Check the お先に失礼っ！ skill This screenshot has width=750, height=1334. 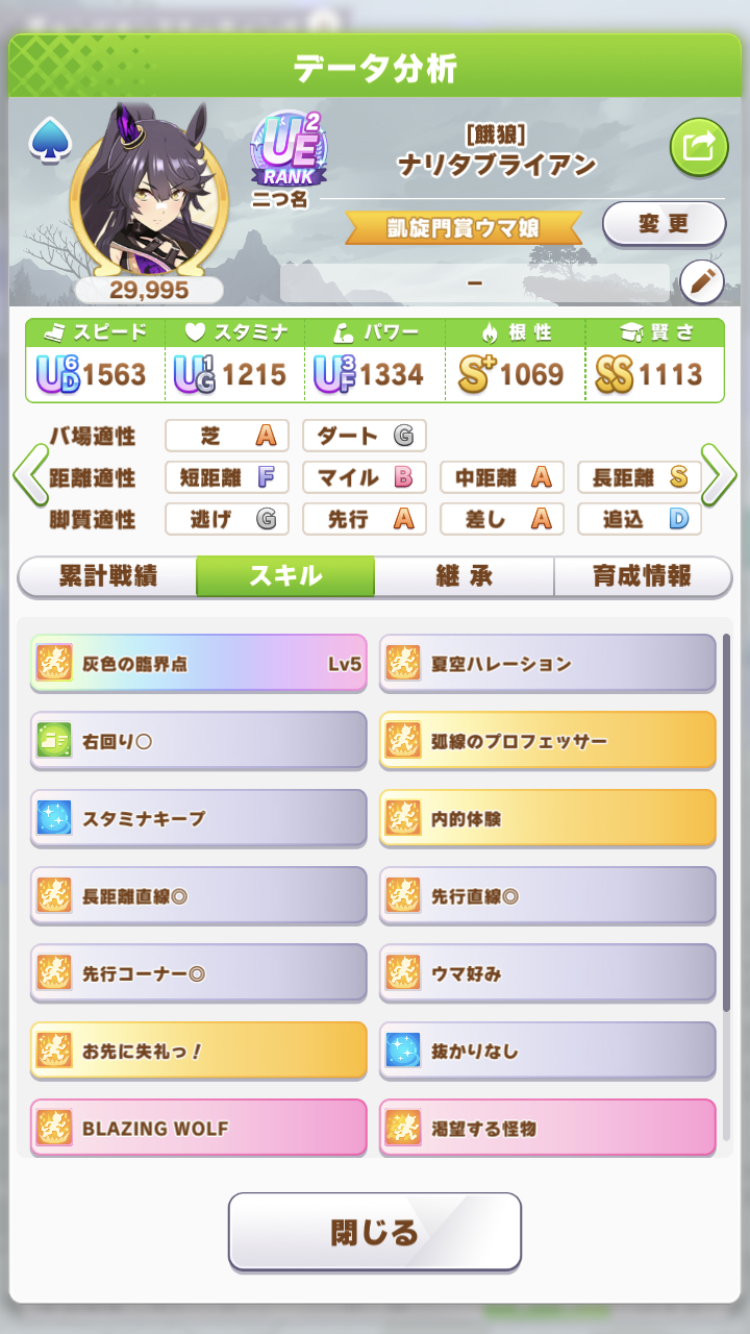(198, 1051)
